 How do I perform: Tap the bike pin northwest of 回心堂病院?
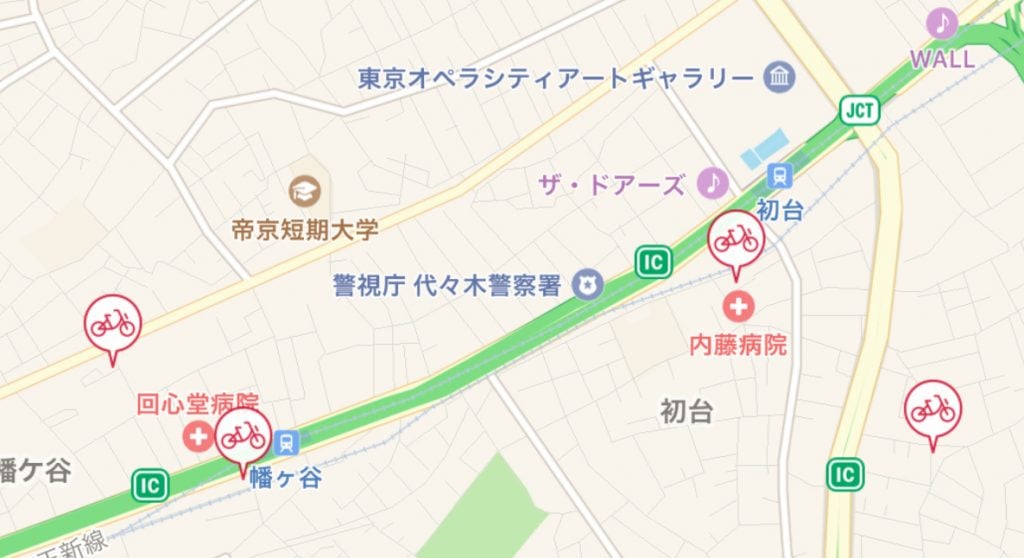point(112,323)
